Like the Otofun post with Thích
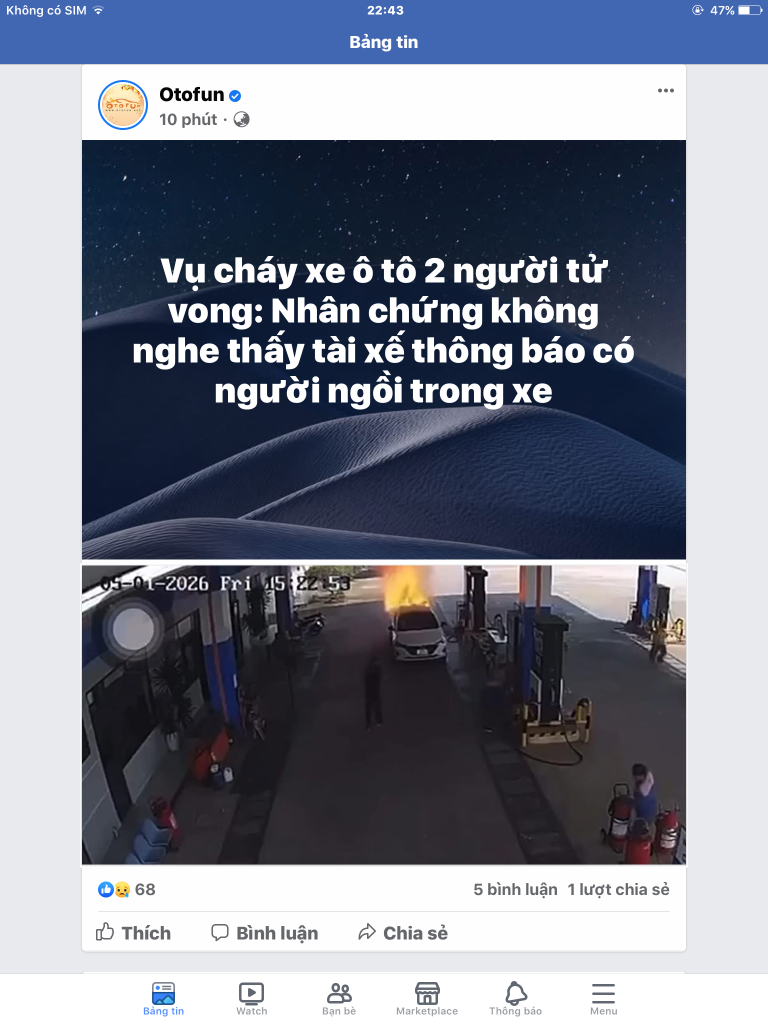 [133, 933]
